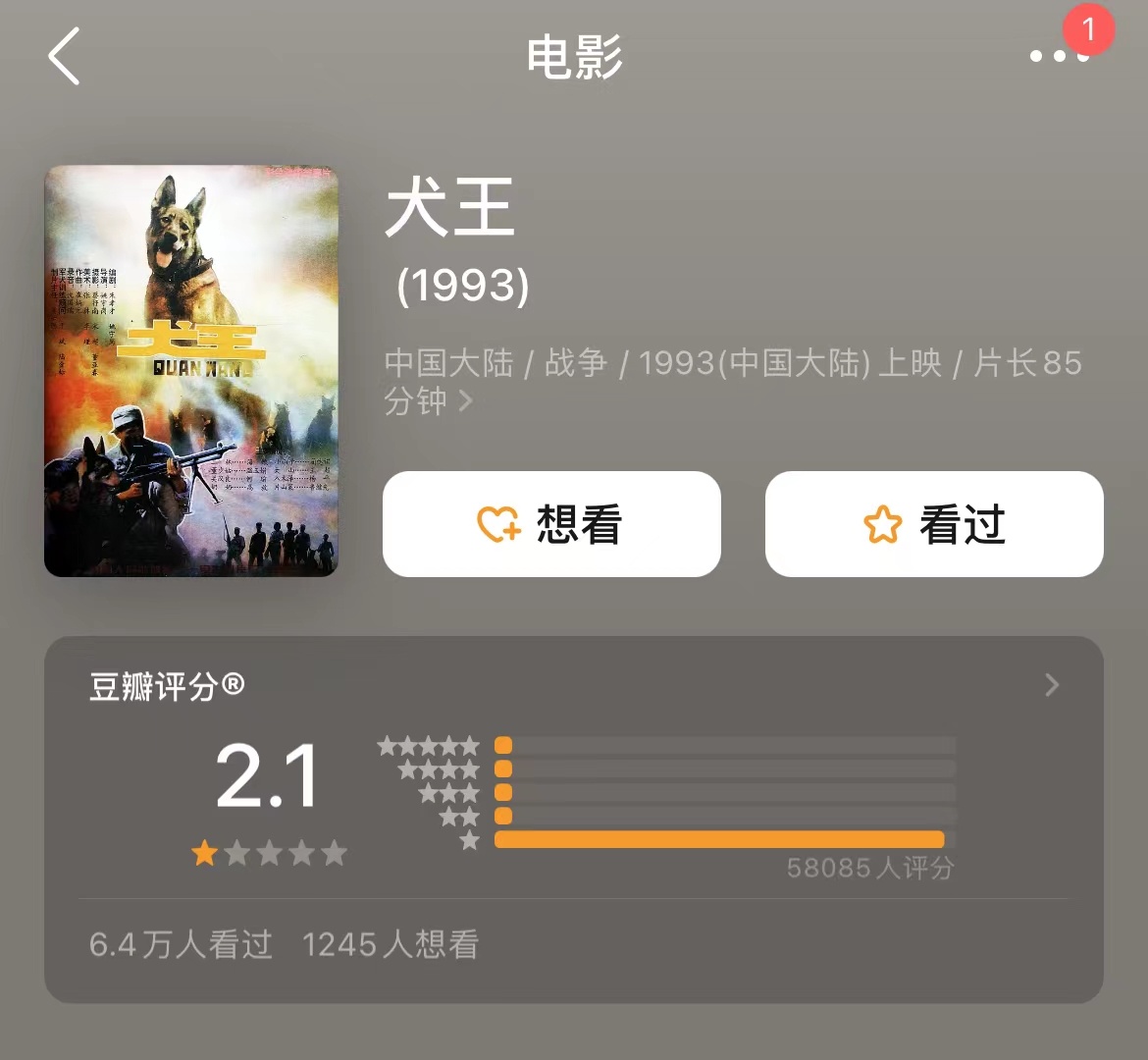
Task: Expand the movie info details chevron
Action: [466, 400]
